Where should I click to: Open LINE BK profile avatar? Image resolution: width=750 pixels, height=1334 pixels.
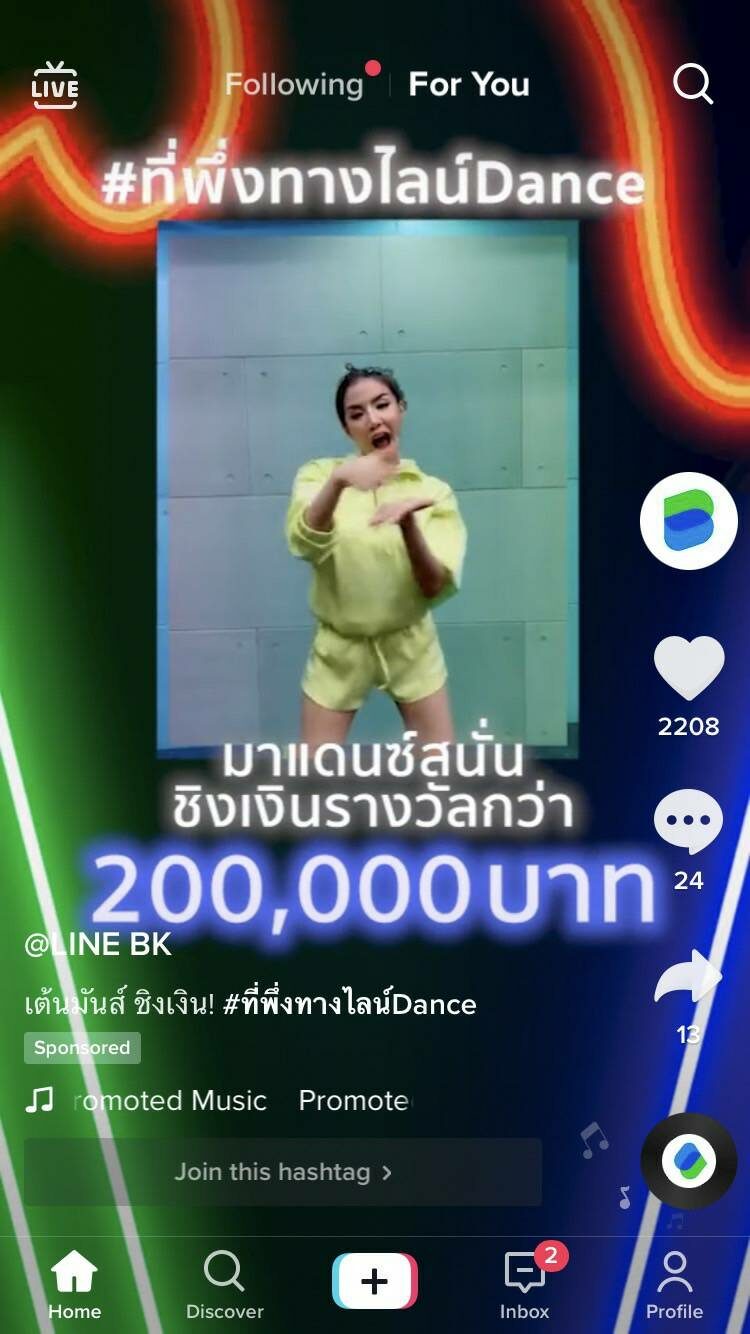click(688, 521)
